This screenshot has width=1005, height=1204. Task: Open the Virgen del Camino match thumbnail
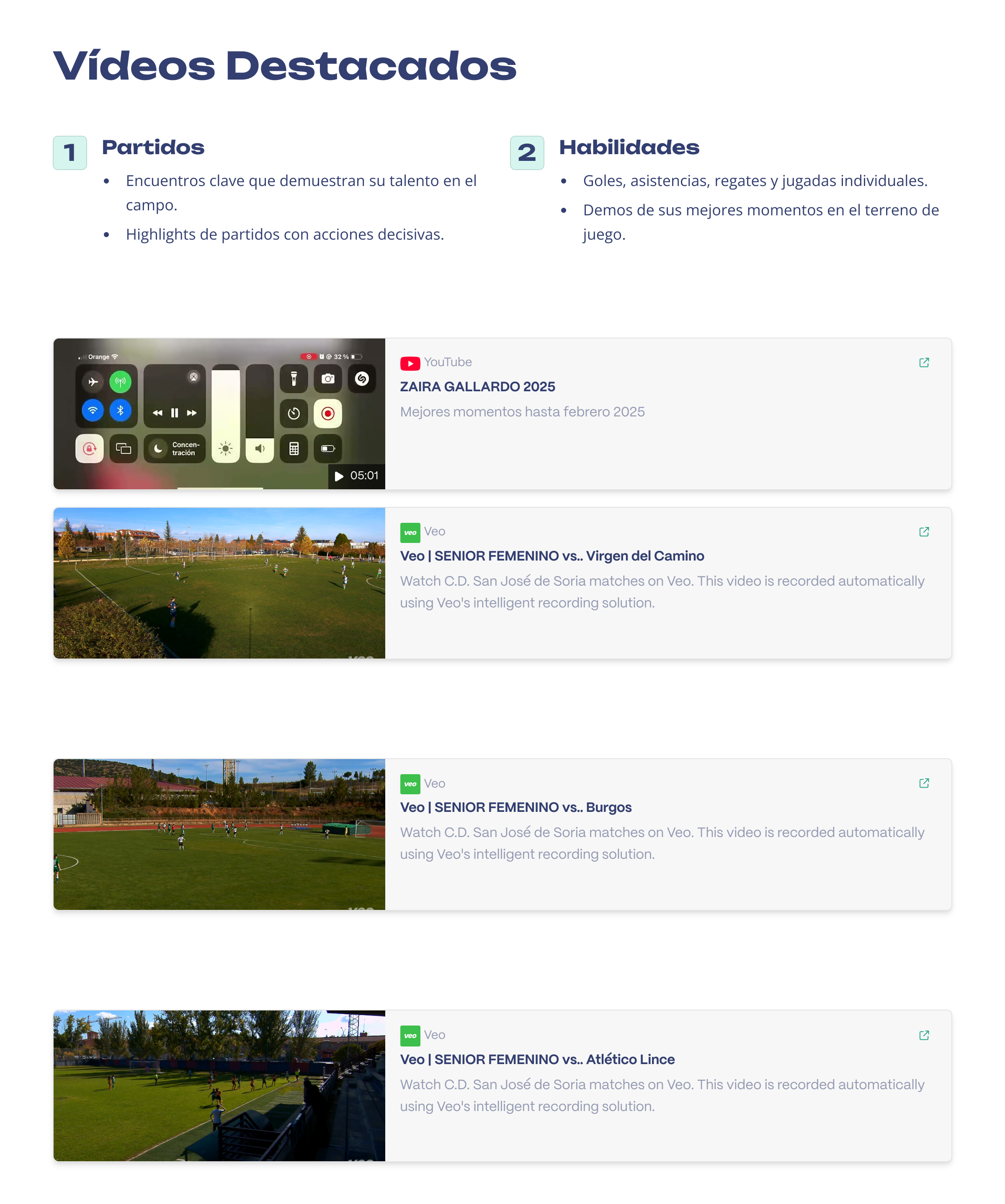219,582
